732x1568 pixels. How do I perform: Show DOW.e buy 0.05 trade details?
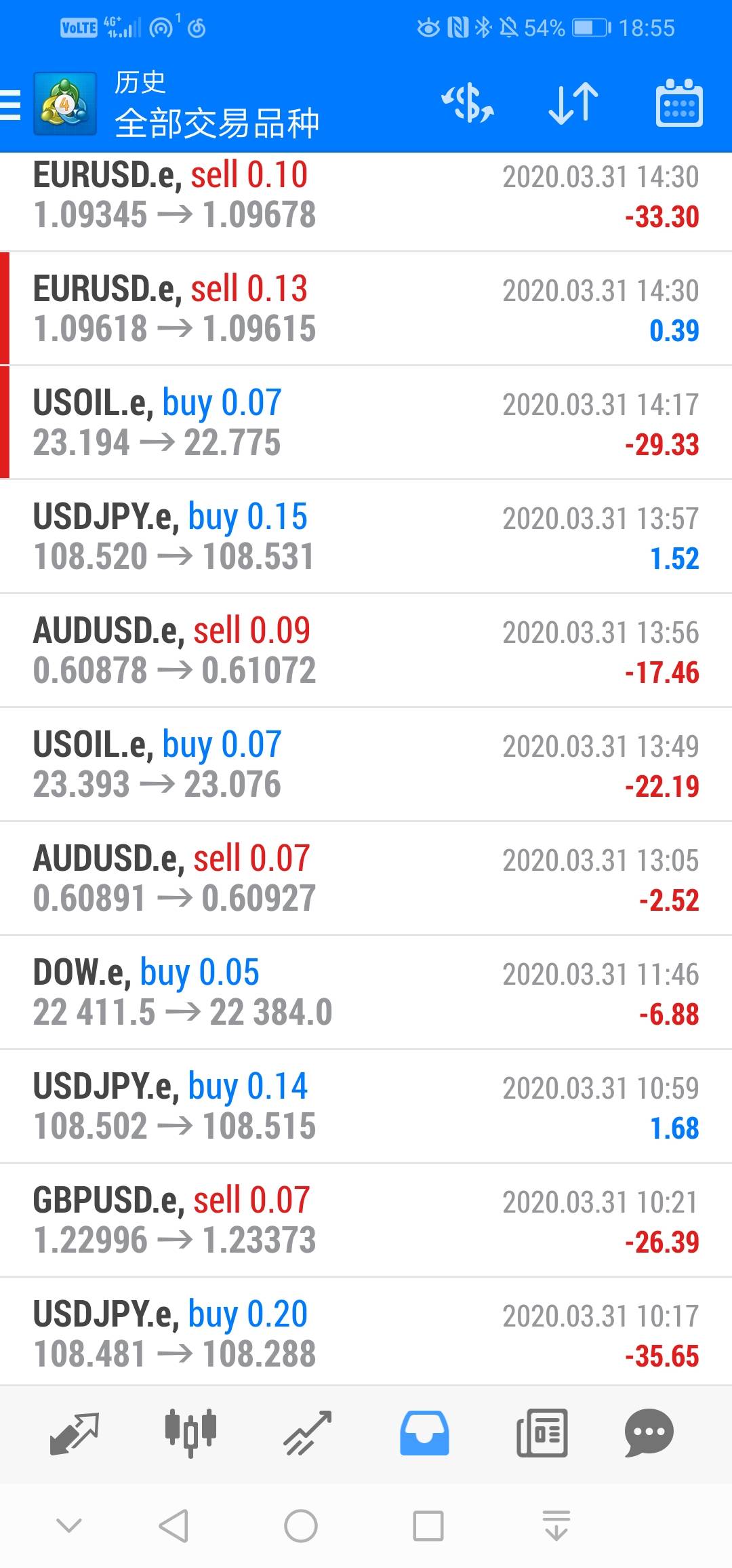coord(366,992)
